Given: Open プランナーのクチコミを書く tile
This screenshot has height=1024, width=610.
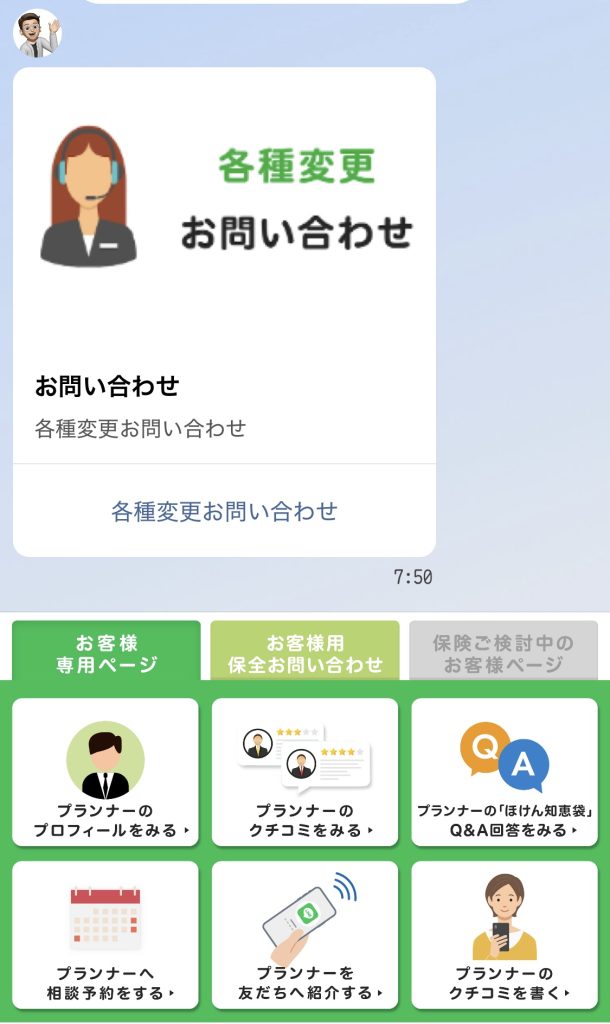Looking at the screenshot, I should [504, 934].
